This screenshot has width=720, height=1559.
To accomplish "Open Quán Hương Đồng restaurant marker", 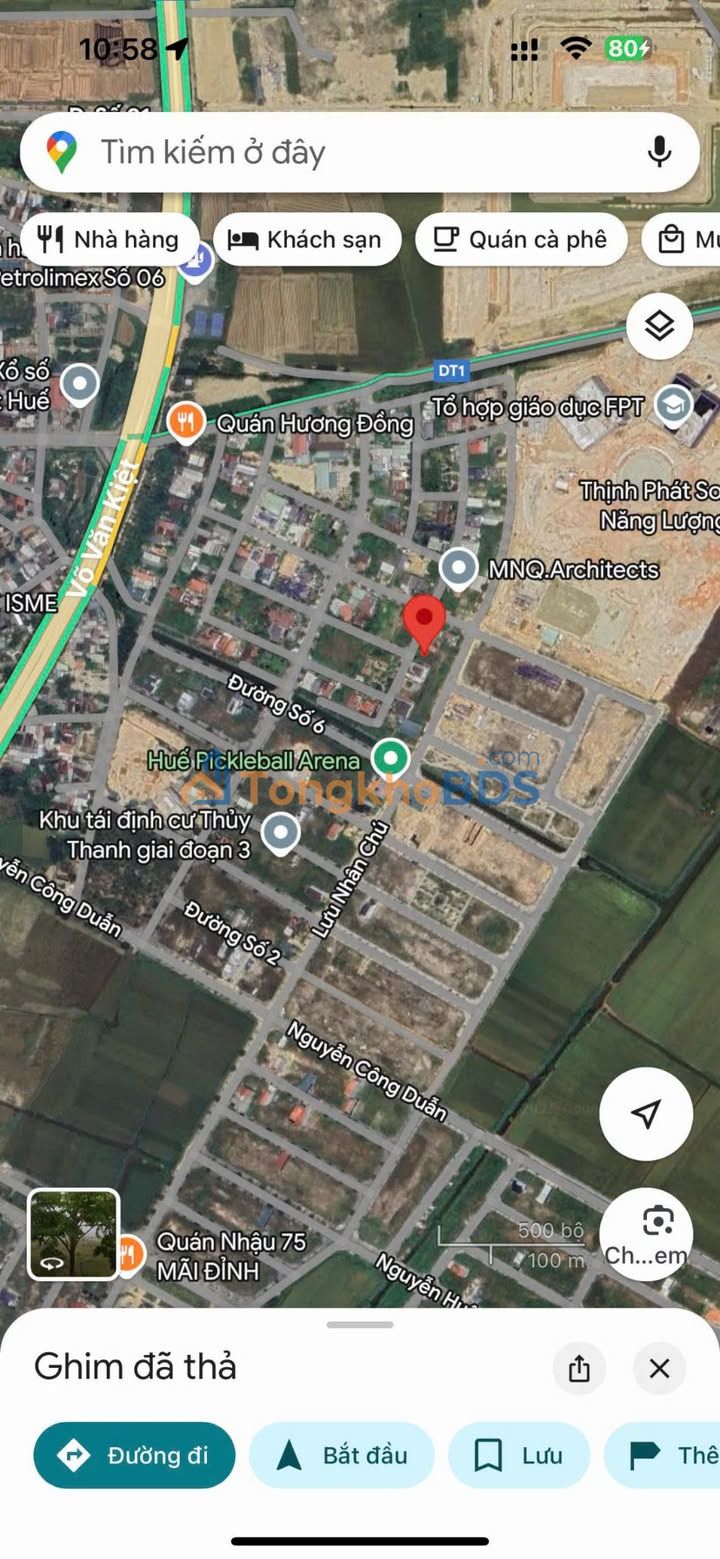I will [x=184, y=422].
